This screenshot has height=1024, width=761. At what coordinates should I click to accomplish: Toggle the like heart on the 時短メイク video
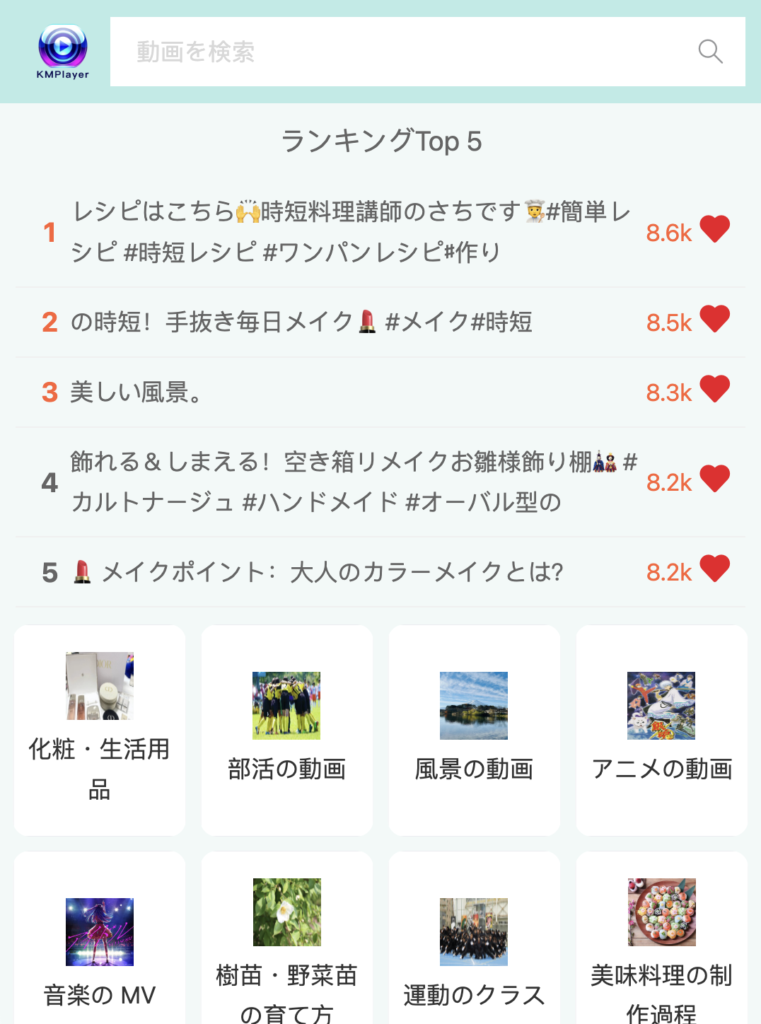(713, 319)
